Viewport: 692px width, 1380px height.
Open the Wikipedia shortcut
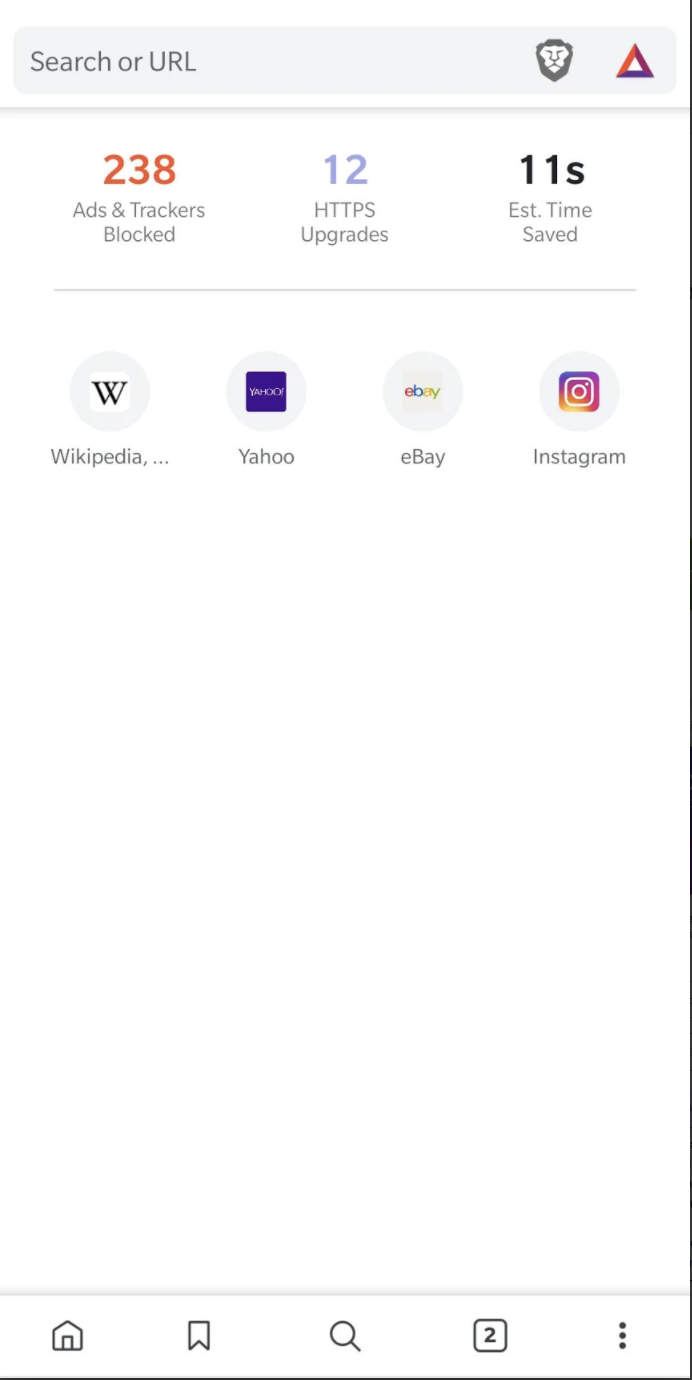[x=110, y=392]
